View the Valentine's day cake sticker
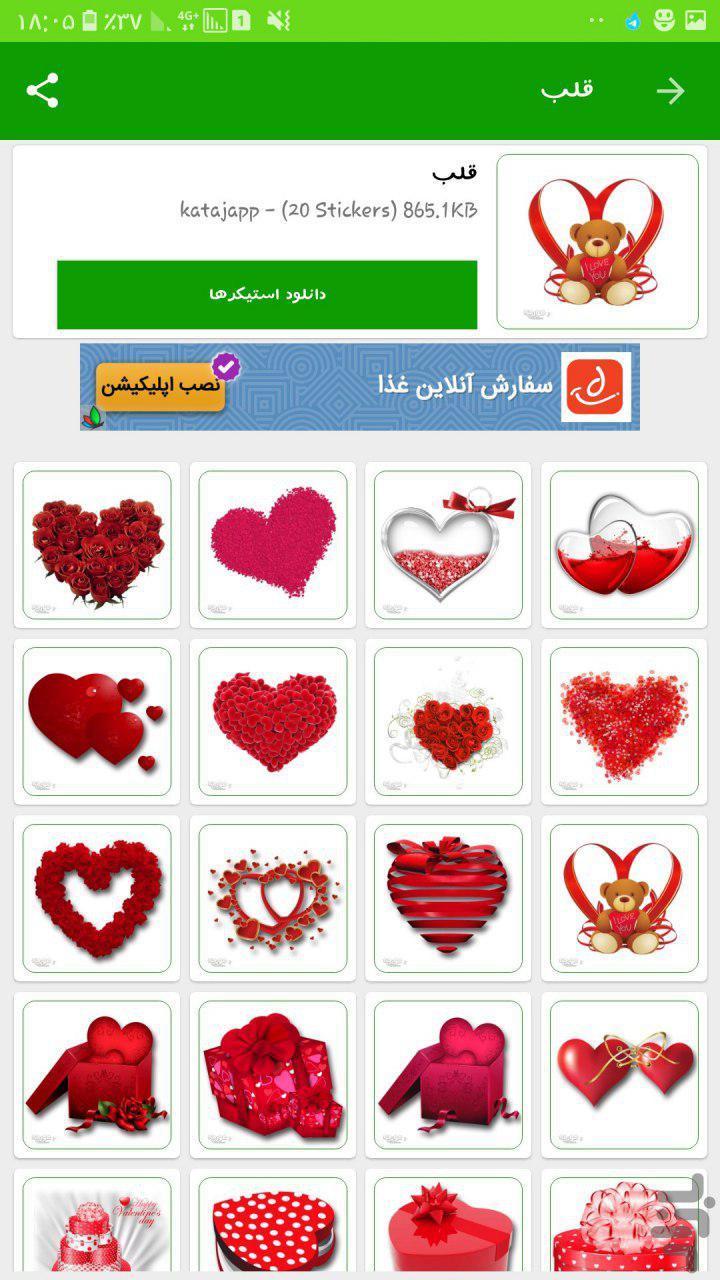 (x=97, y=1225)
